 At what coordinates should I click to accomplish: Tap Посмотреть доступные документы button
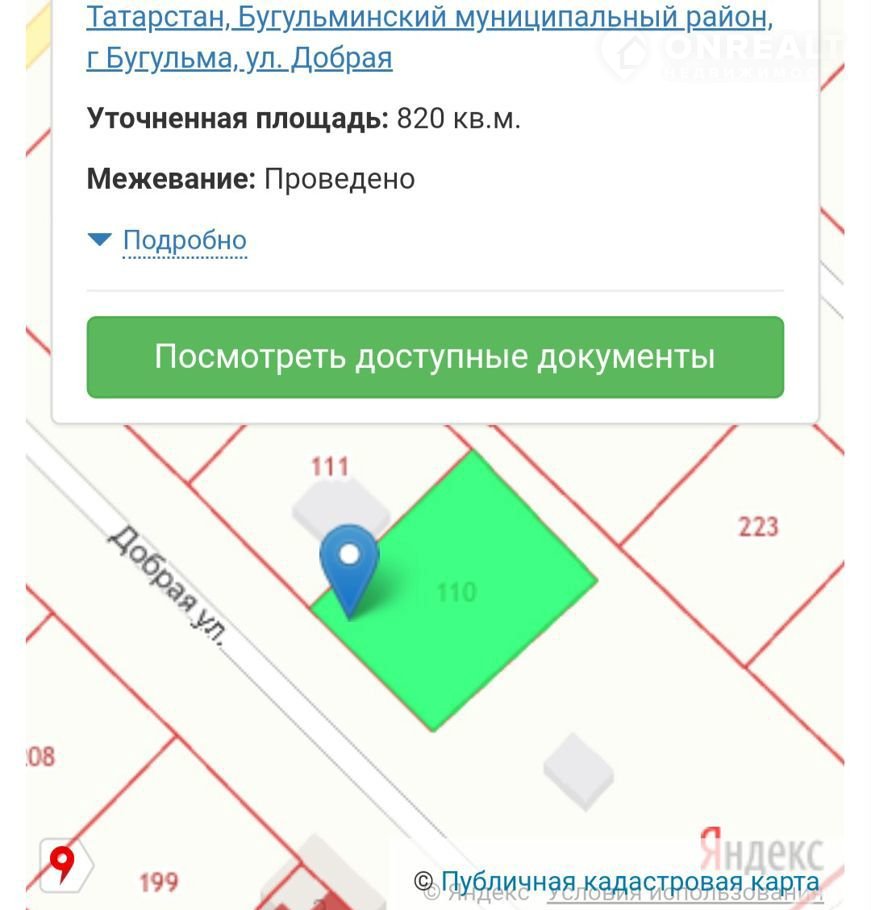click(435, 357)
